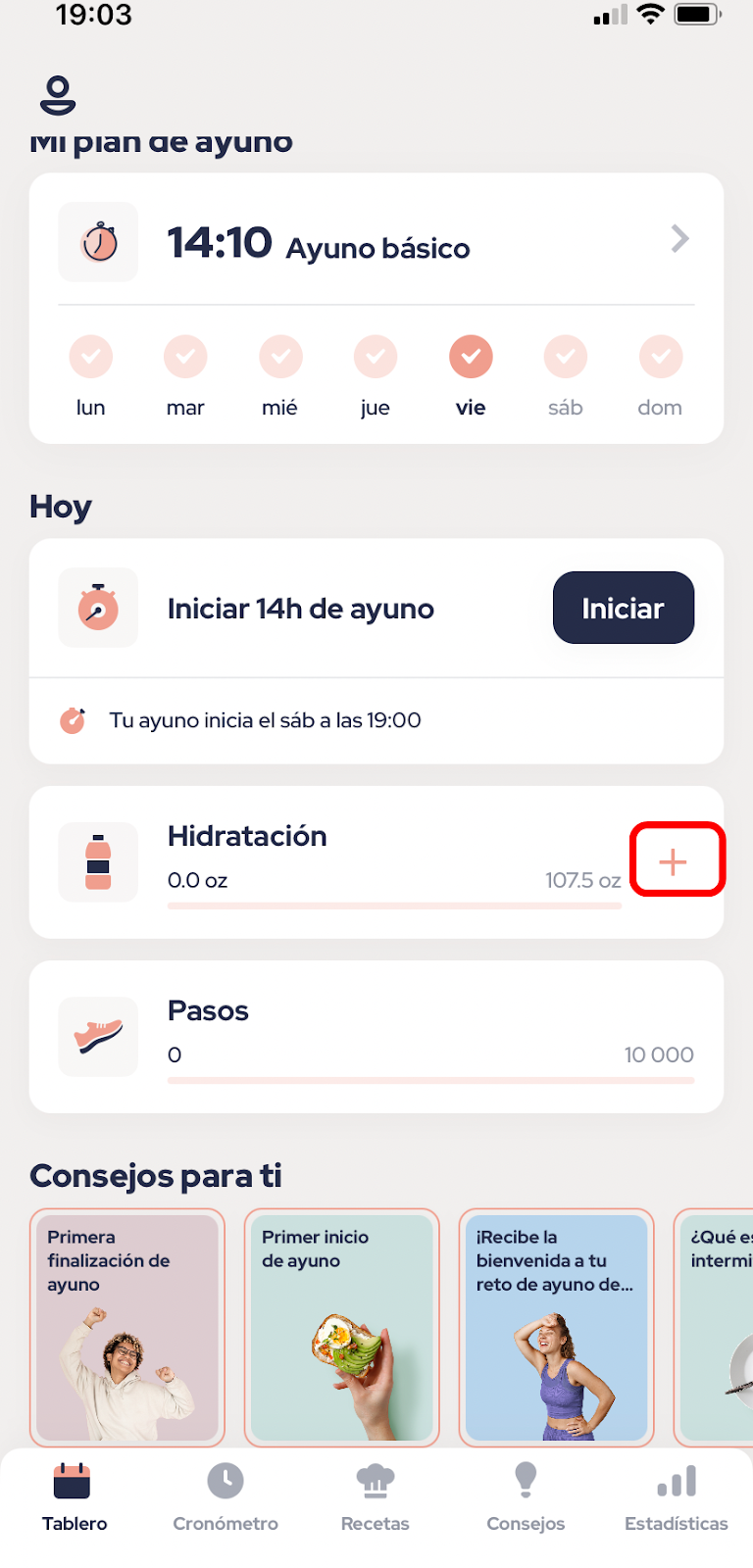Viewport: 753px width, 1568px height.
Task: Select the lun day checkmark
Action: (90, 357)
